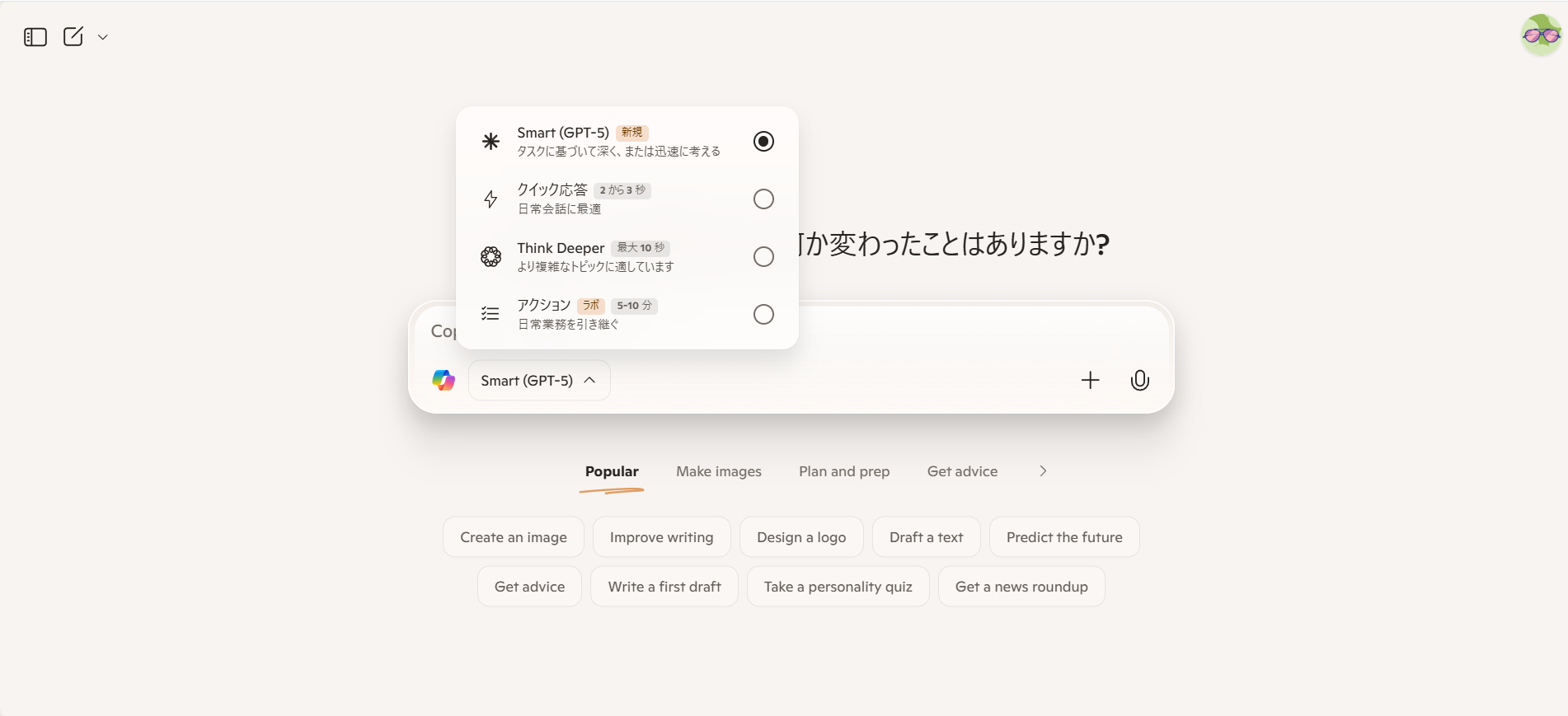Tap the plus attach icon
Image resolution: width=1568 pixels, height=716 pixels.
coord(1090,380)
